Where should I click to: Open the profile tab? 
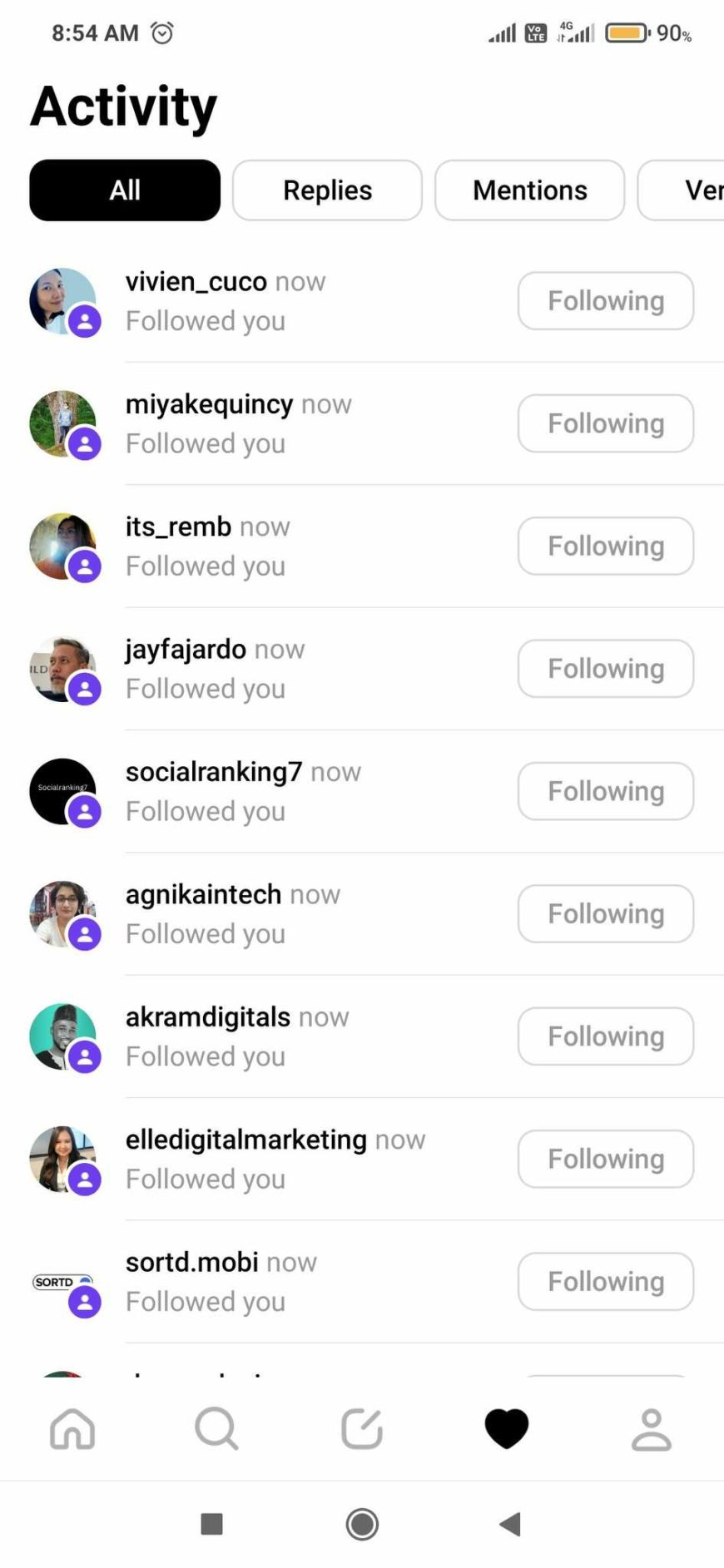pyautogui.click(x=652, y=1429)
